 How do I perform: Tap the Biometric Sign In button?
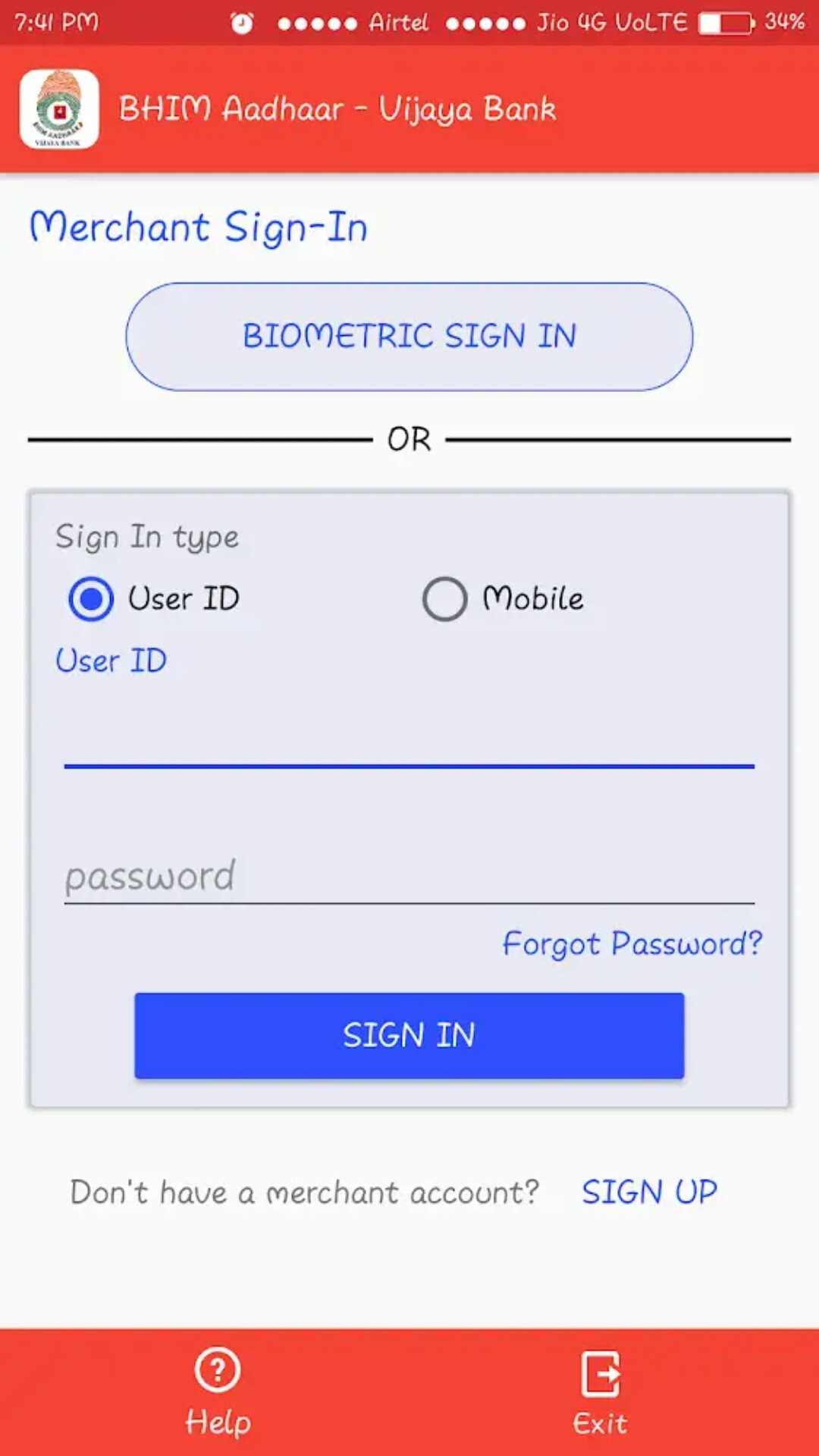tap(409, 337)
